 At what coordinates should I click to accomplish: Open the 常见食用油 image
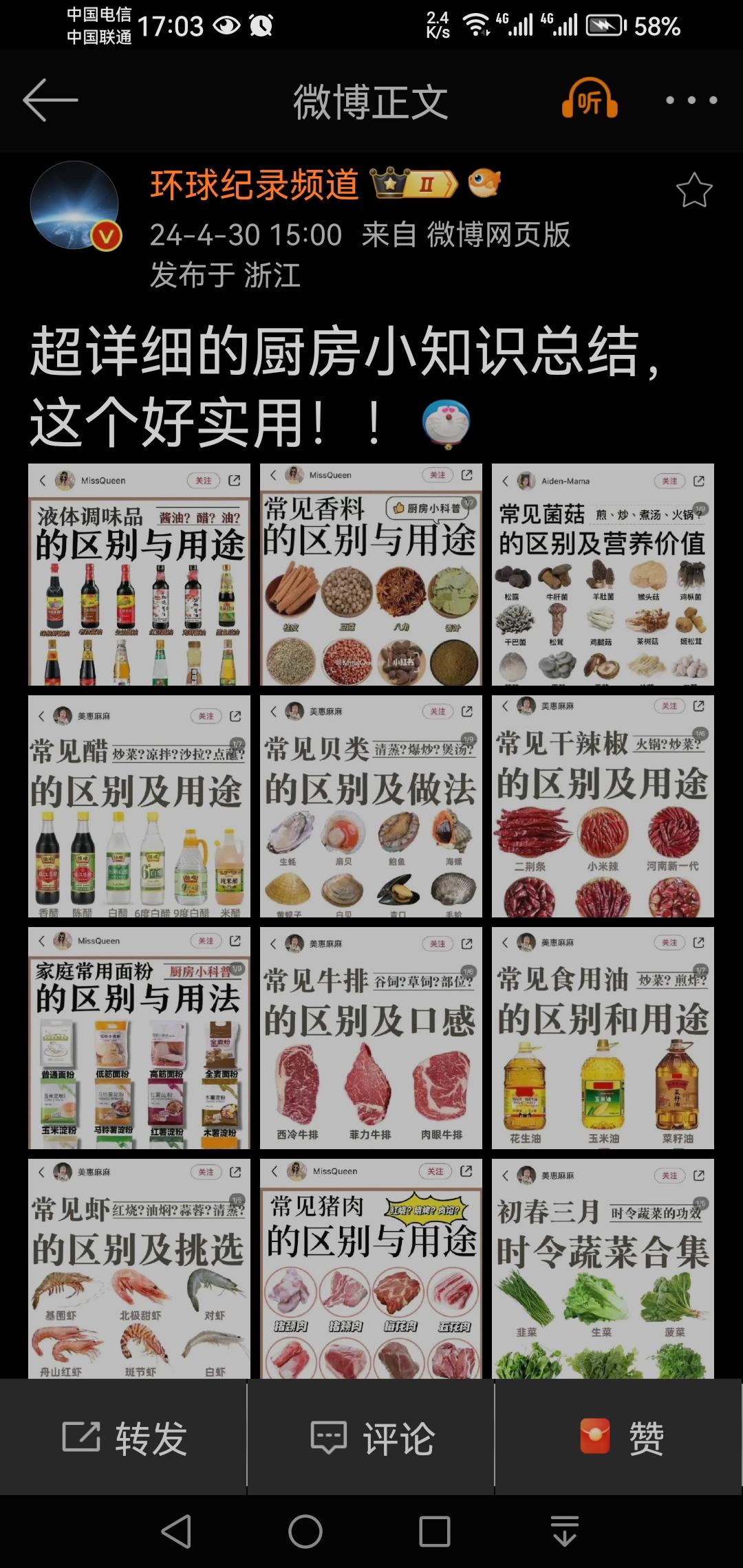pos(603,1038)
